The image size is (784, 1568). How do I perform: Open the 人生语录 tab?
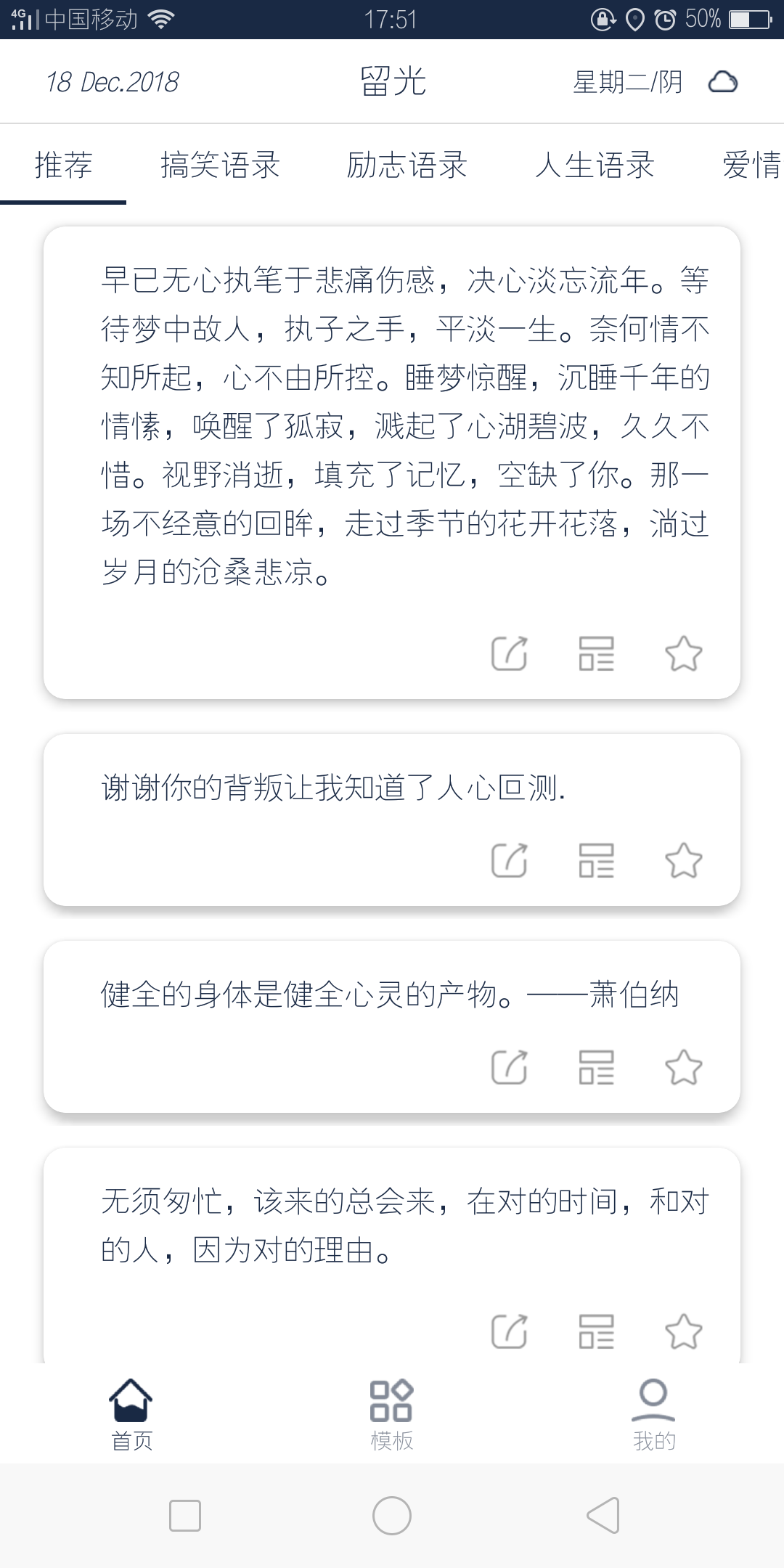tap(595, 165)
